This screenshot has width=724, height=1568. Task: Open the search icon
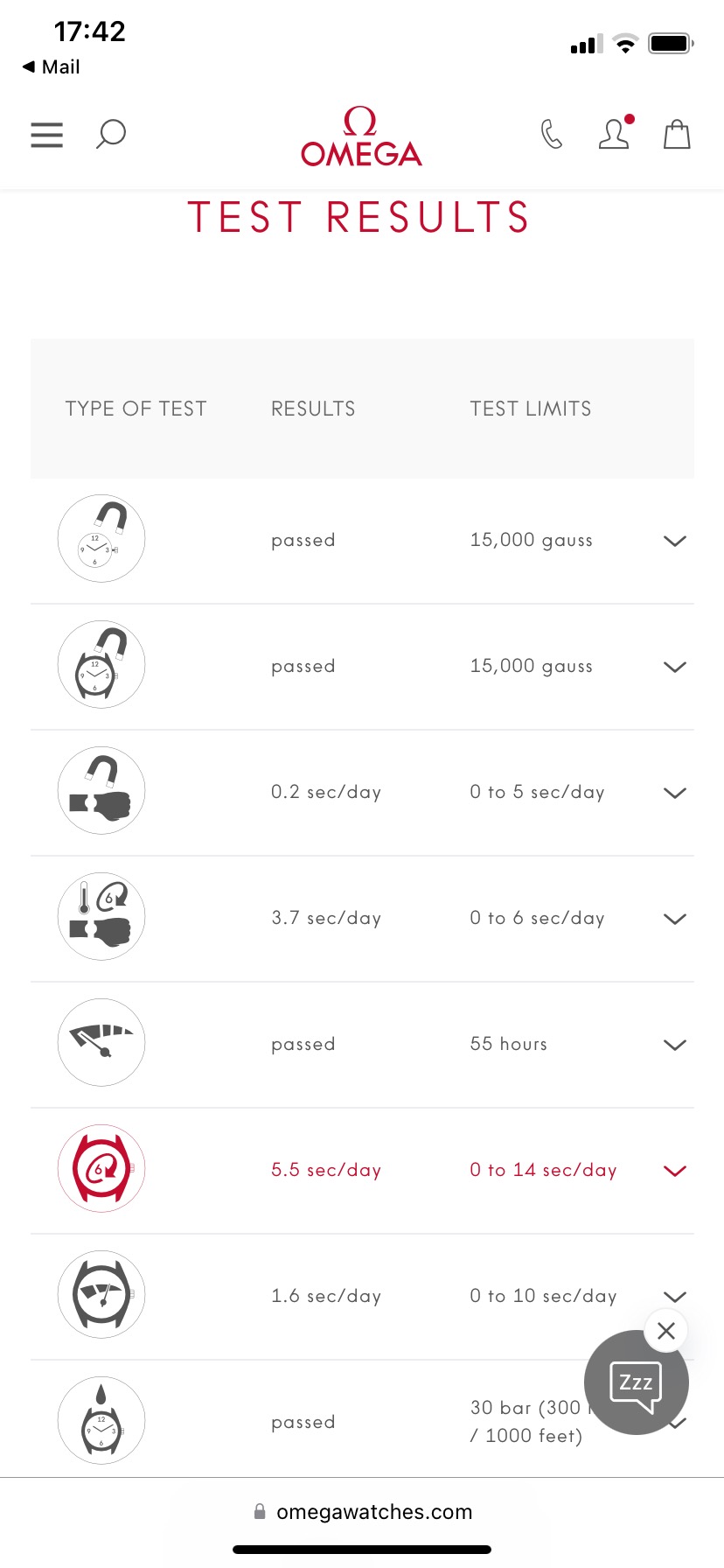111,135
